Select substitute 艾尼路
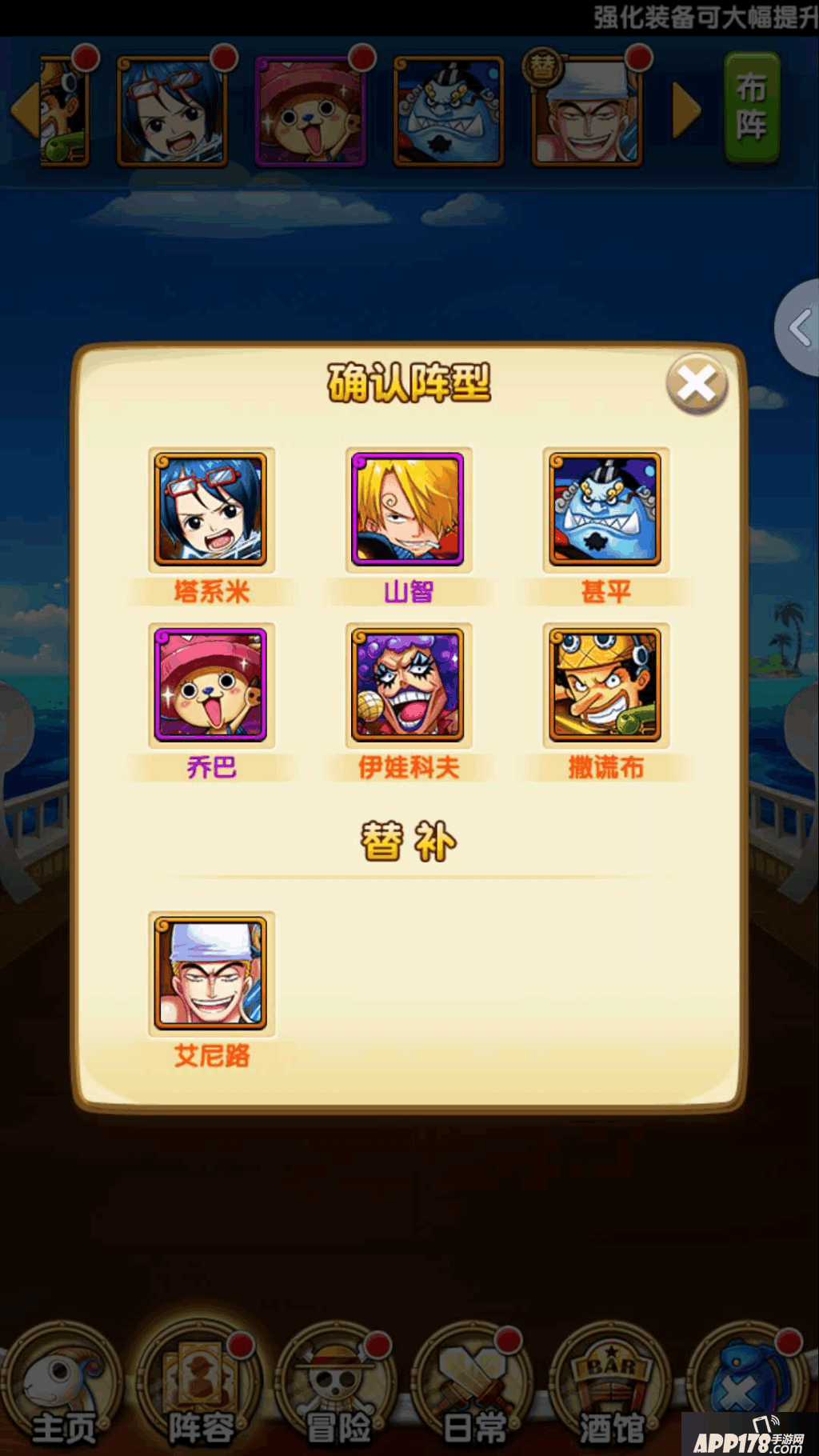 click(211, 973)
